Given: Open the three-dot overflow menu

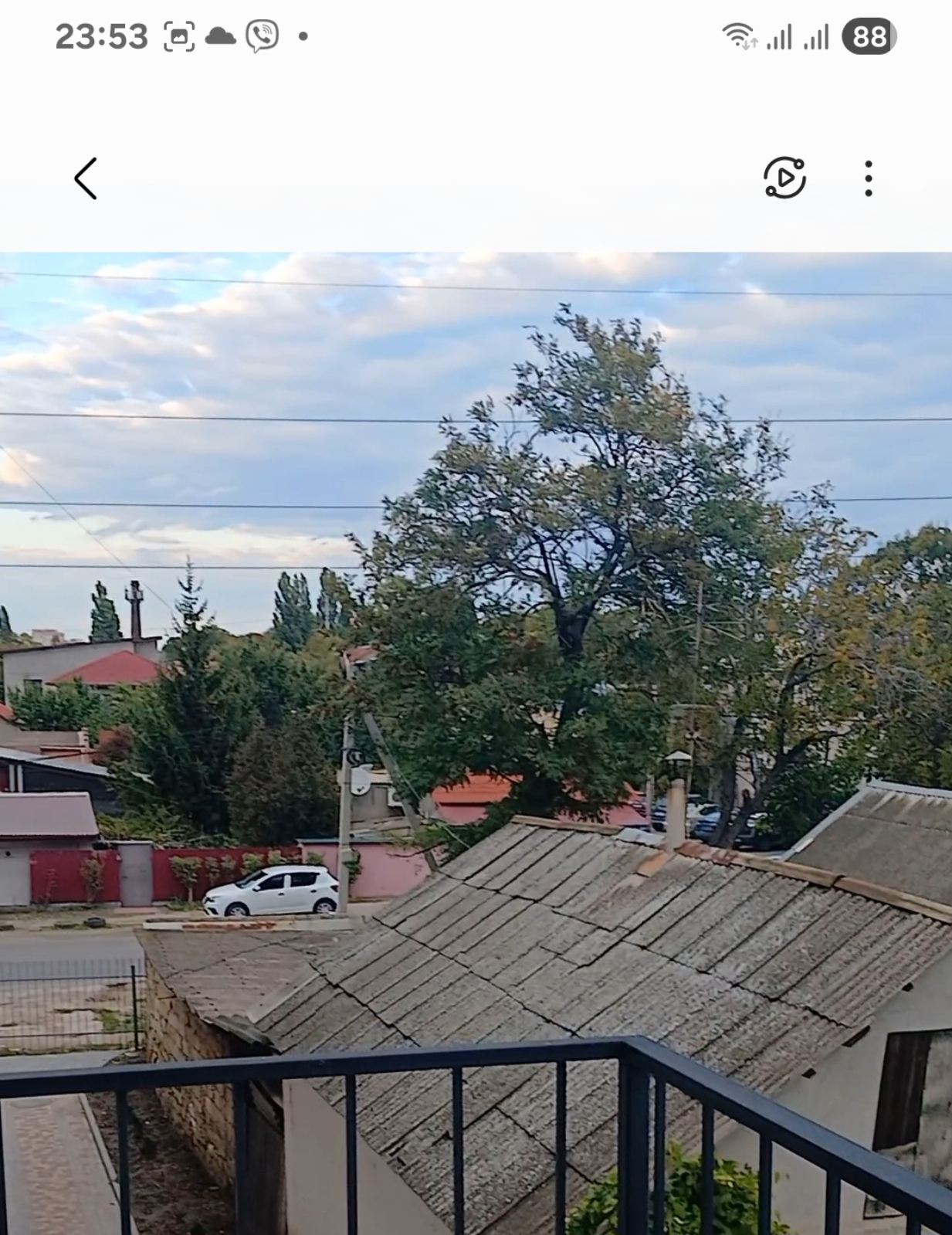Looking at the screenshot, I should [x=869, y=178].
